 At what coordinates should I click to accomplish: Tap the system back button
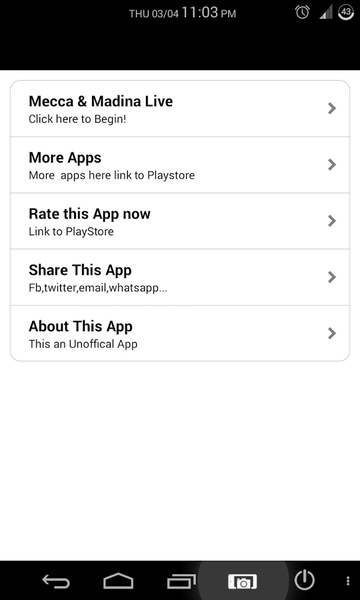pyautogui.click(x=56, y=582)
